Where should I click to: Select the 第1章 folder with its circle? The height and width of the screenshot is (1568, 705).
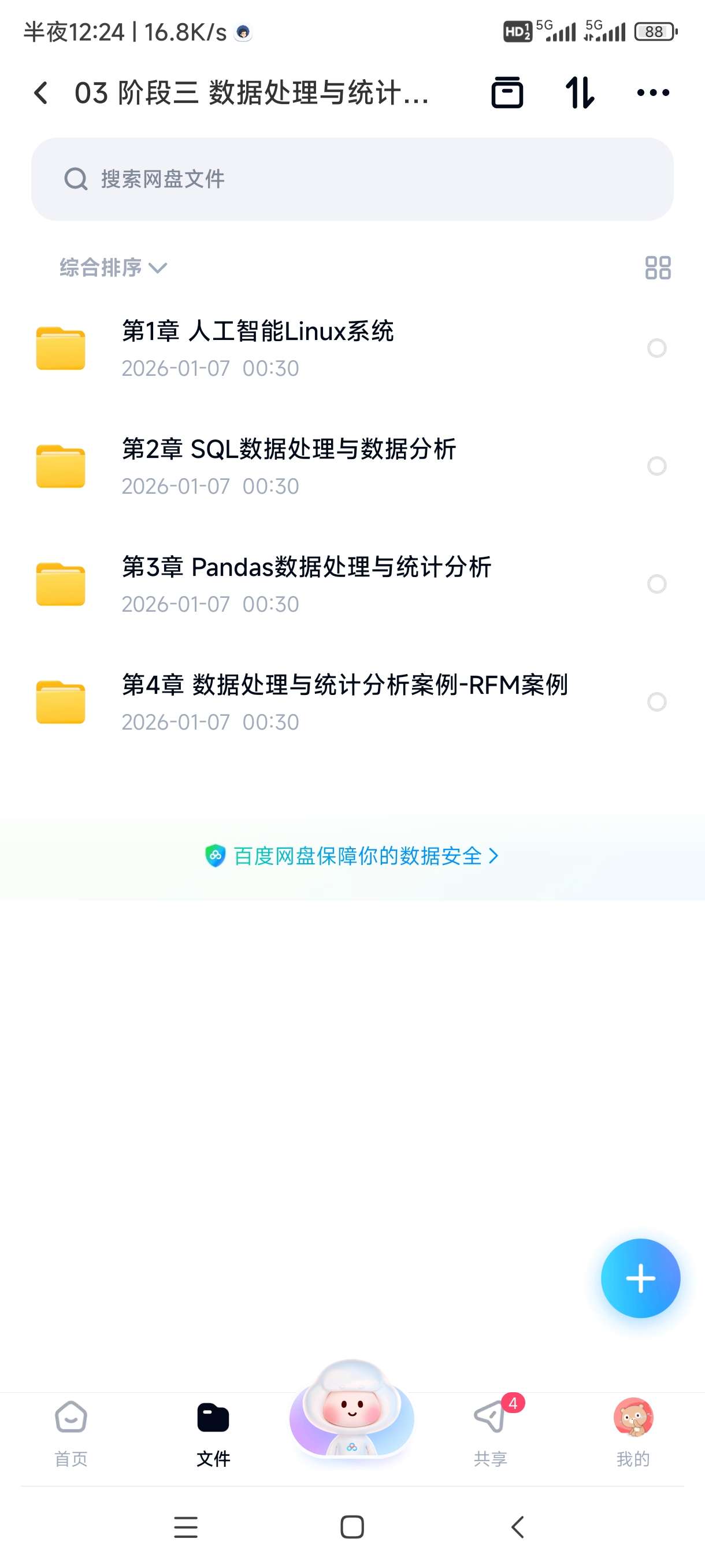[656, 348]
